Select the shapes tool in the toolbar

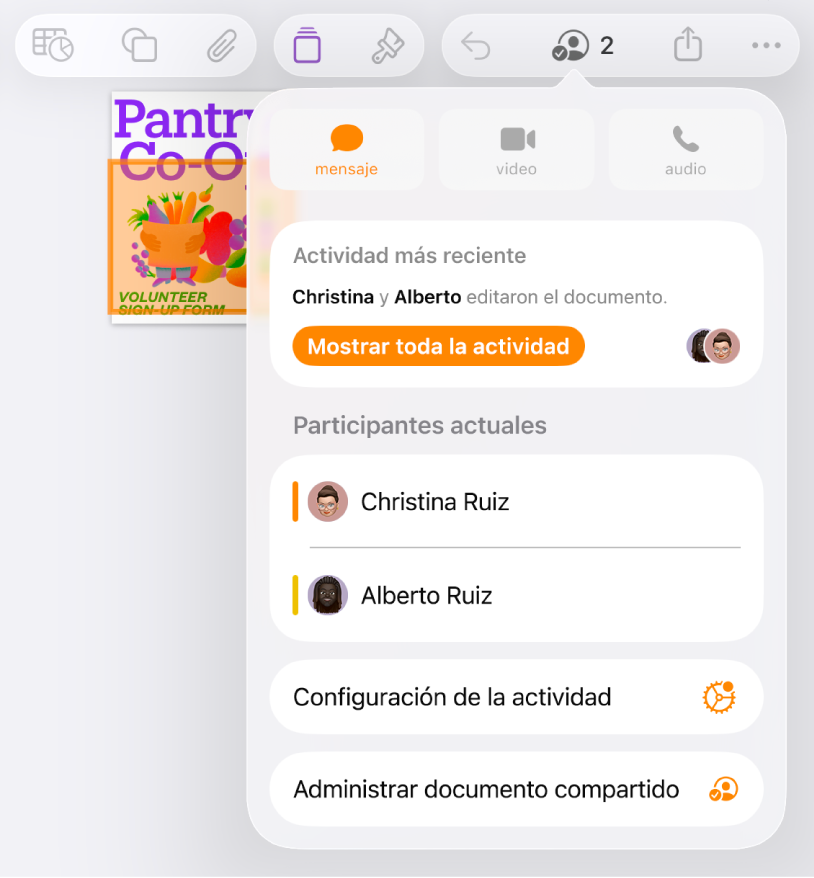click(x=139, y=44)
